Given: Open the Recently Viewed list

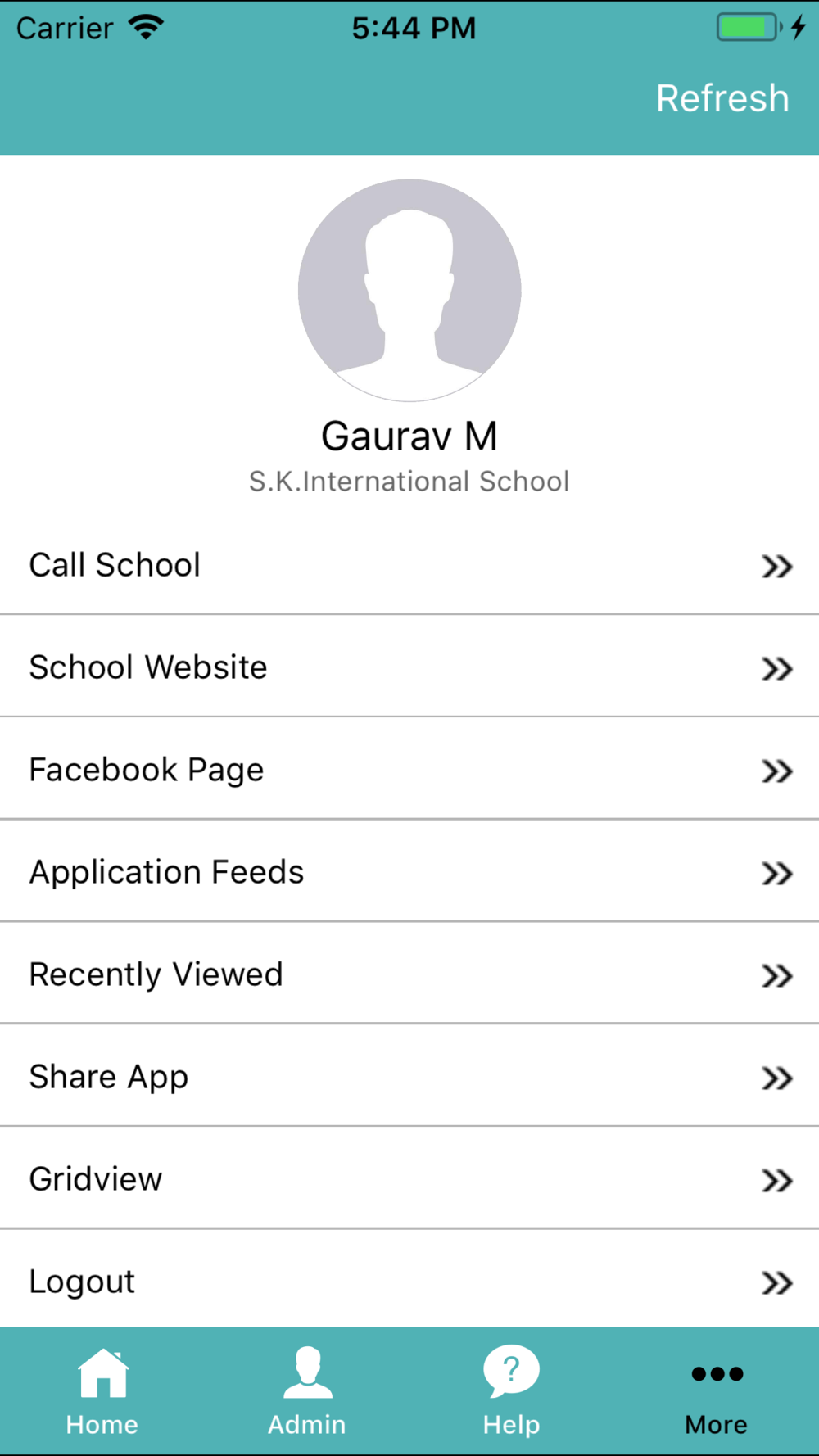Looking at the screenshot, I should [409, 974].
